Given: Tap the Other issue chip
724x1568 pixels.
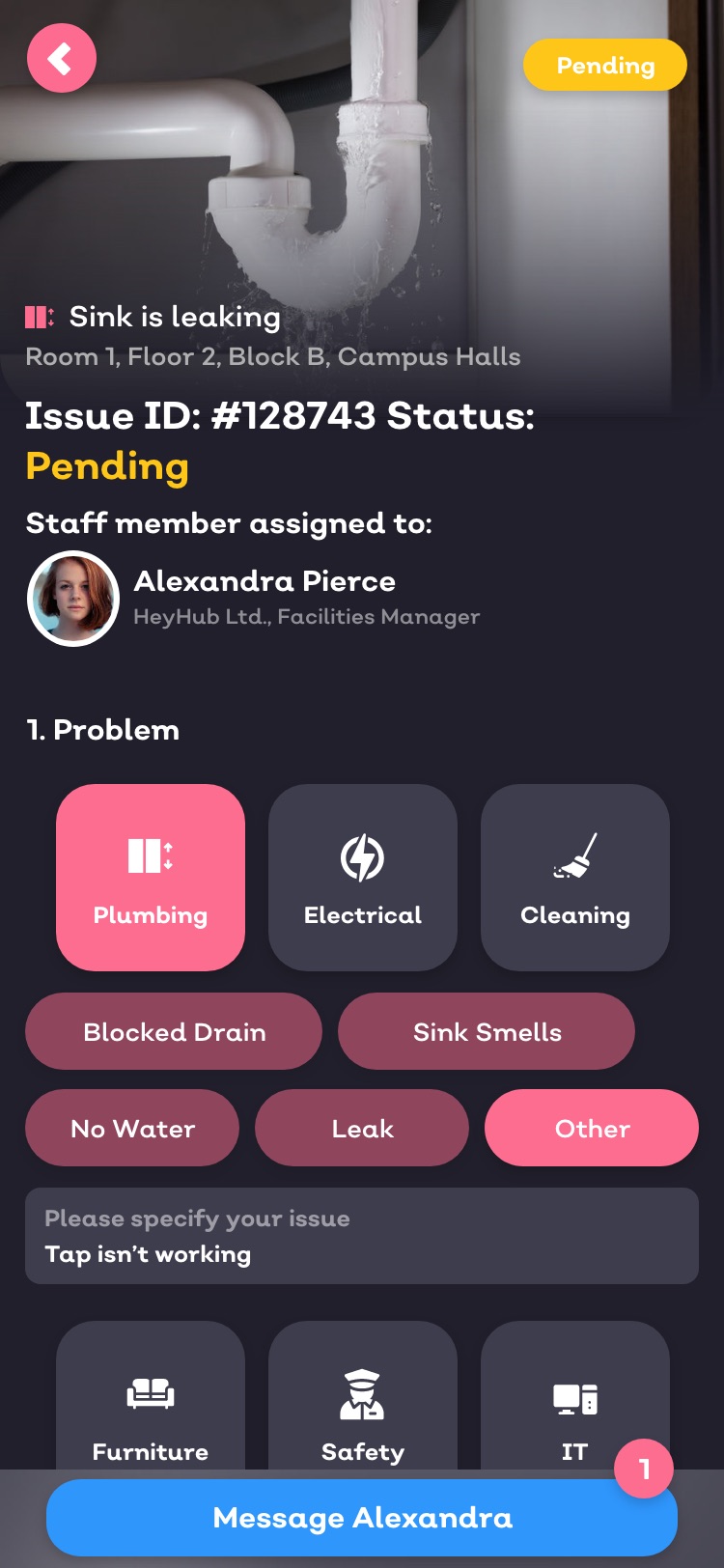Looking at the screenshot, I should tap(592, 1128).
